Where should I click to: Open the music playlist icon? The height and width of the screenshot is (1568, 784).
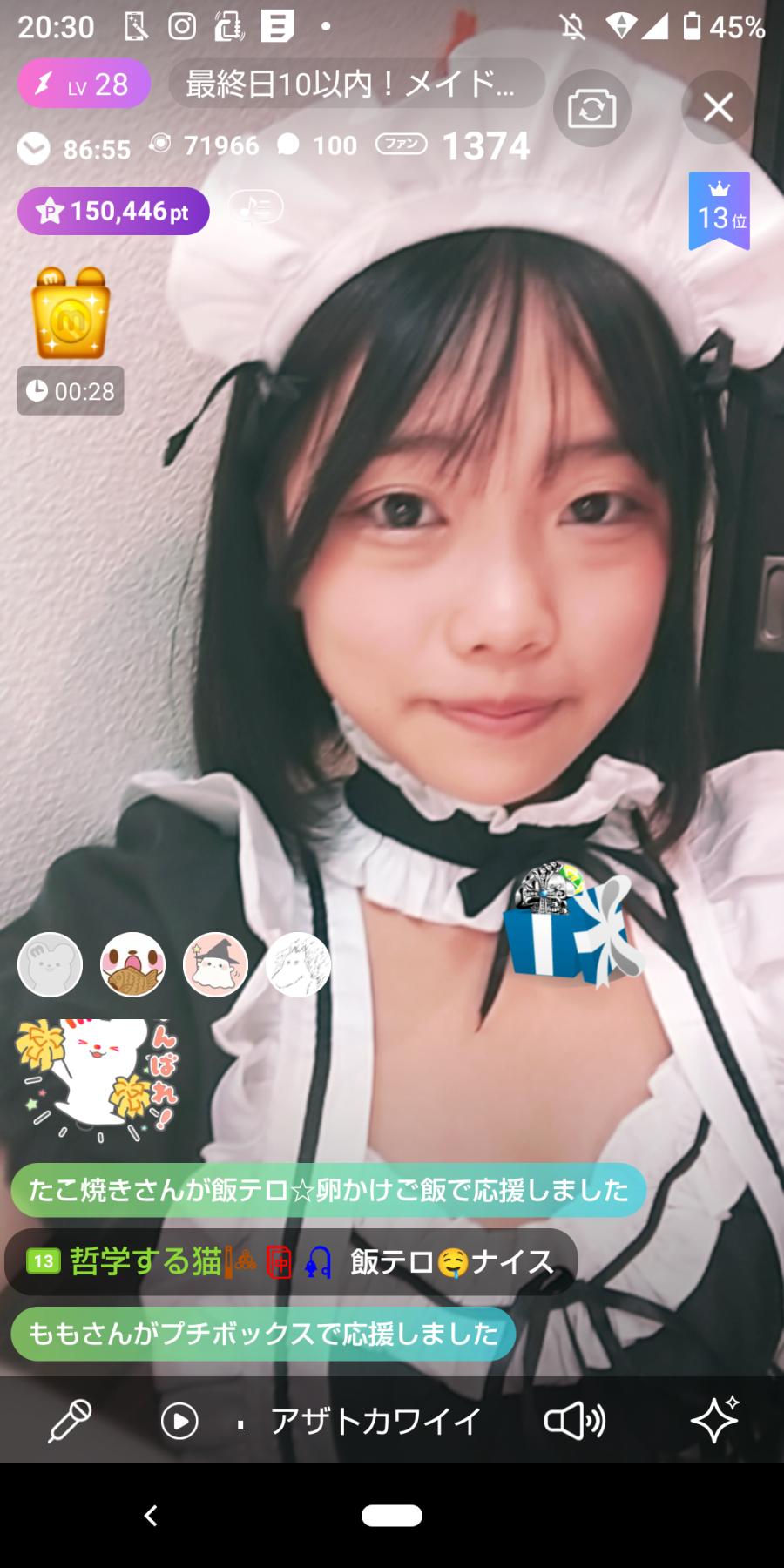[x=256, y=208]
